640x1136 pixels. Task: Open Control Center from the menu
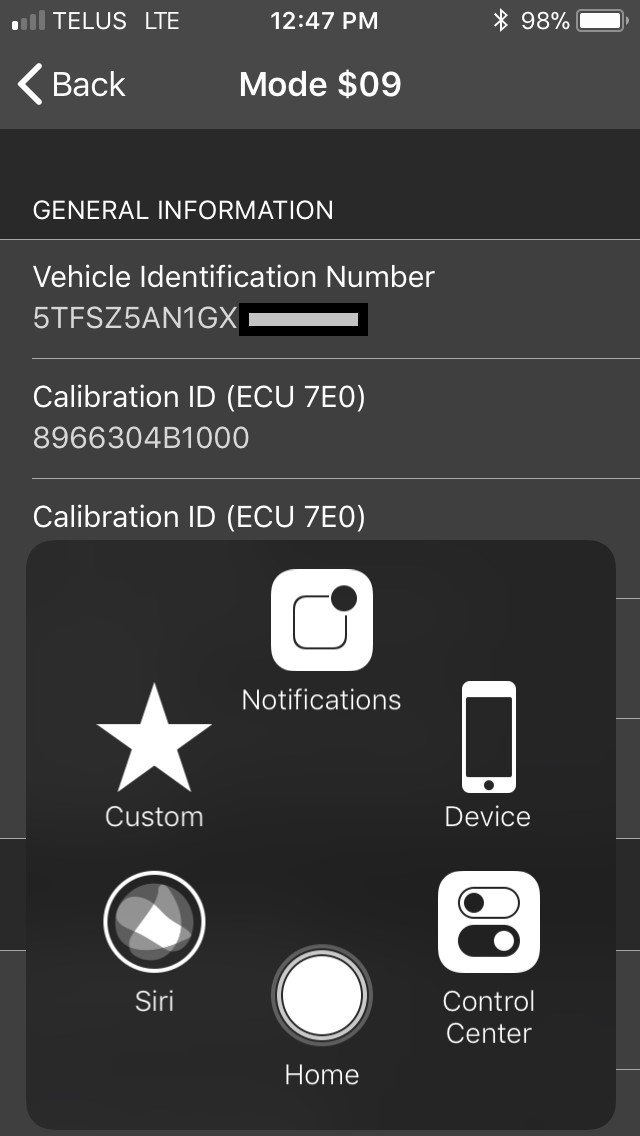pos(489,958)
